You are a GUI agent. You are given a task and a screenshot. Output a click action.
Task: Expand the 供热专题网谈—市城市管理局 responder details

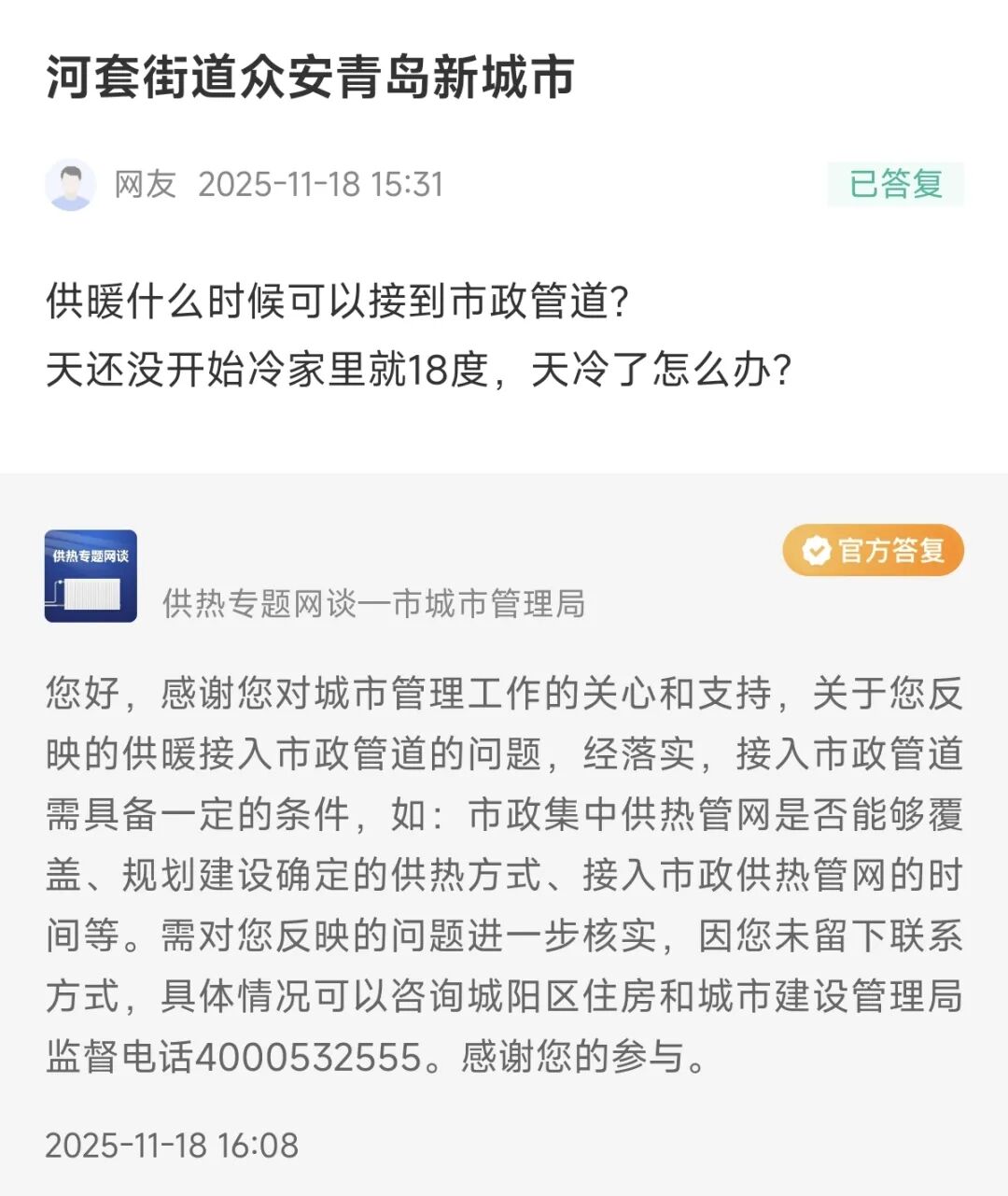[x=373, y=603]
